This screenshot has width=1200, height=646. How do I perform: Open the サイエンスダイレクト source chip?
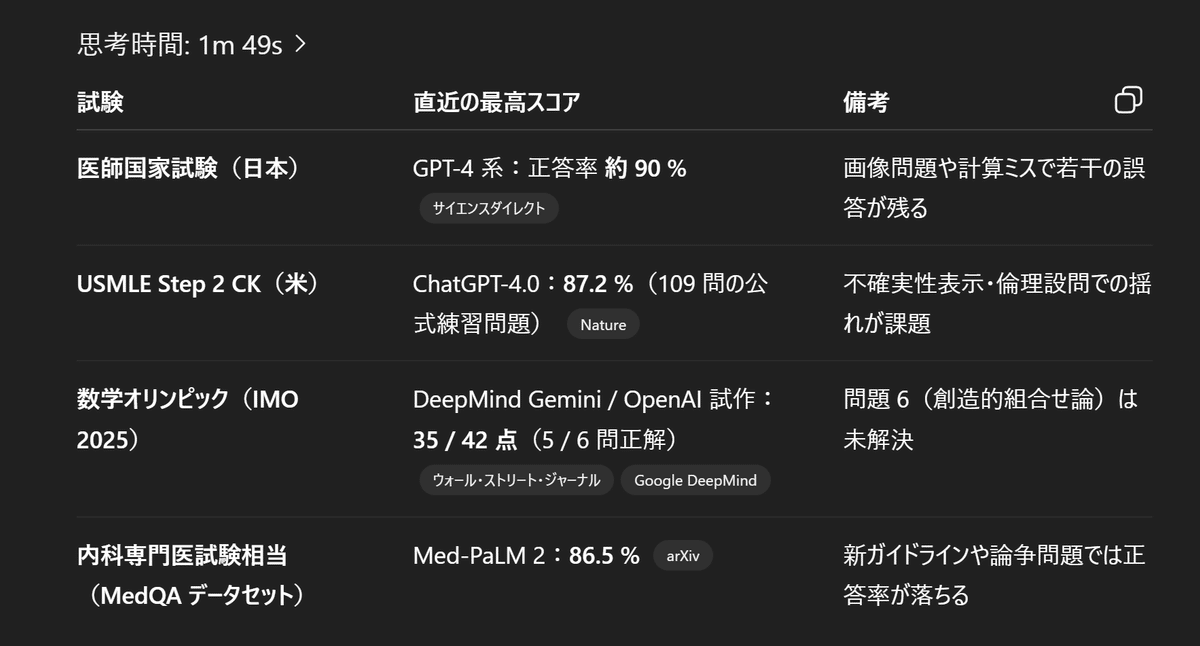[488, 208]
